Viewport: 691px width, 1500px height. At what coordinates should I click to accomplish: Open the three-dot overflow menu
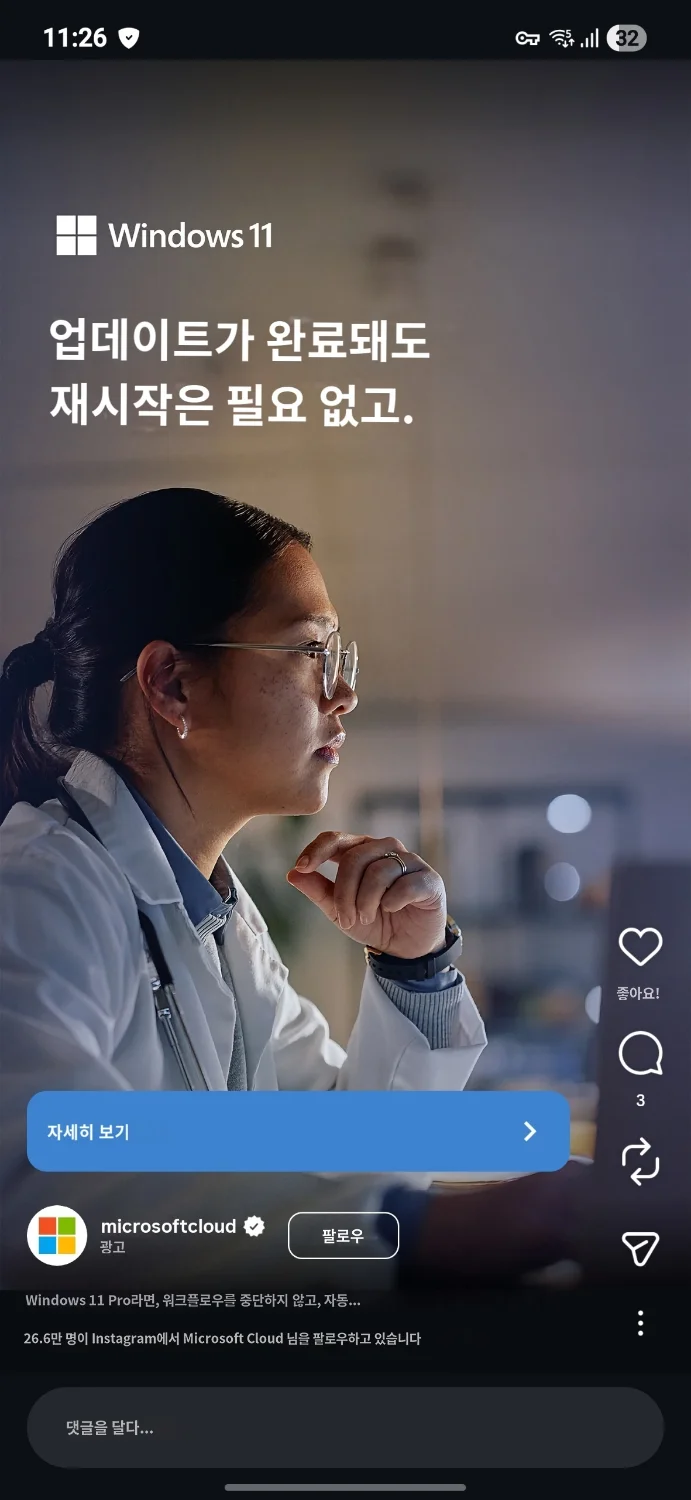pyautogui.click(x=640, y=1323)
